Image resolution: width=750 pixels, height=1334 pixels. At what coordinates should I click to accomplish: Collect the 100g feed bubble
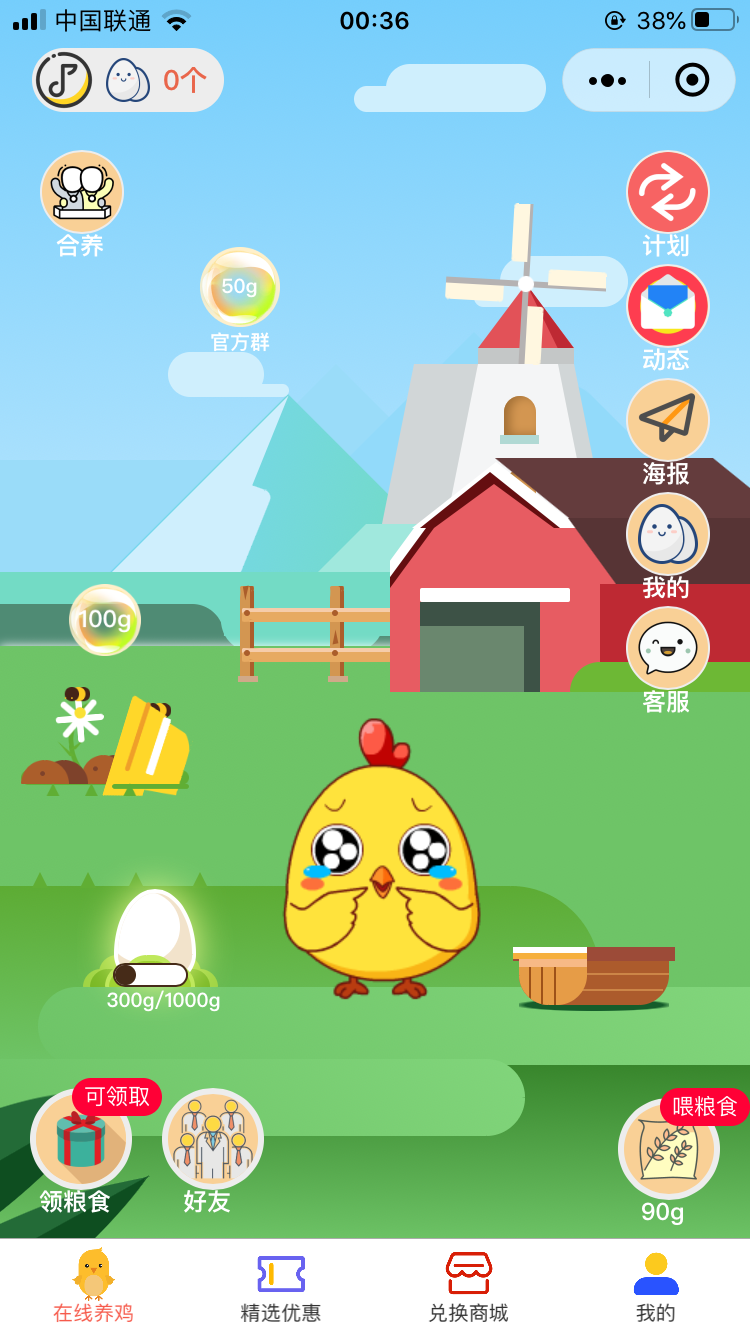[105, 620]
